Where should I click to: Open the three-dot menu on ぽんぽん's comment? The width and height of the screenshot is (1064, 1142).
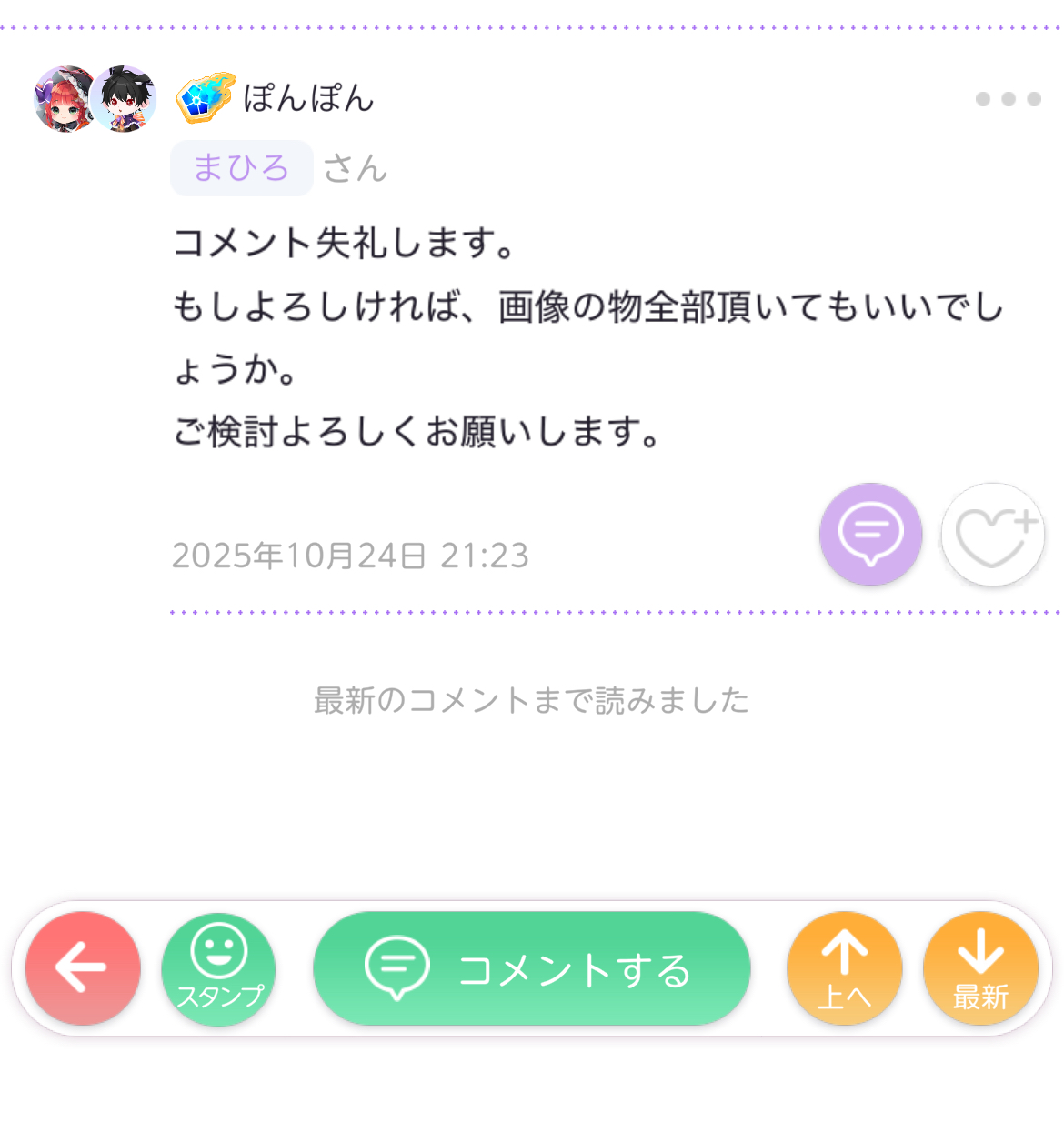[x=1008, y=99]
